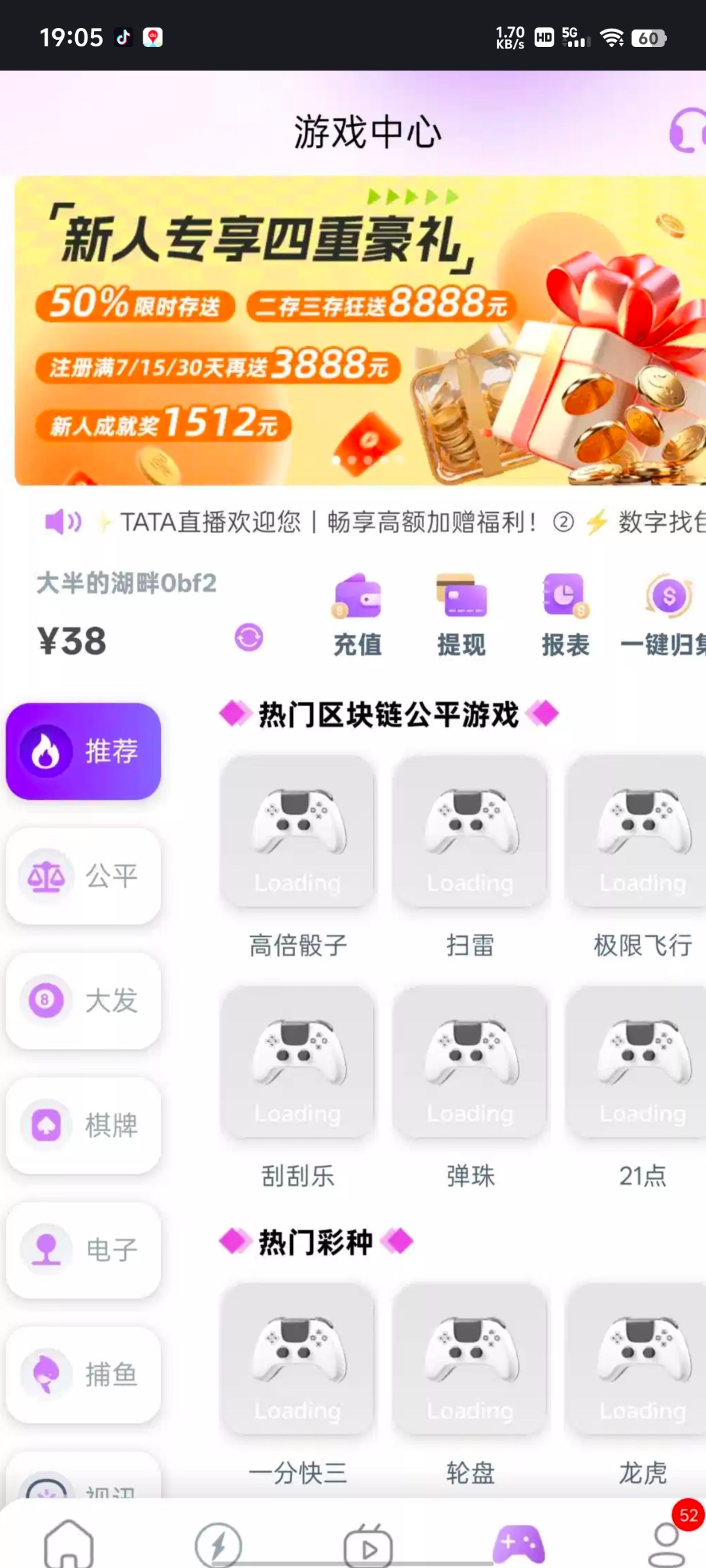Switch to the 棋牌 category

click(84, 1125)
